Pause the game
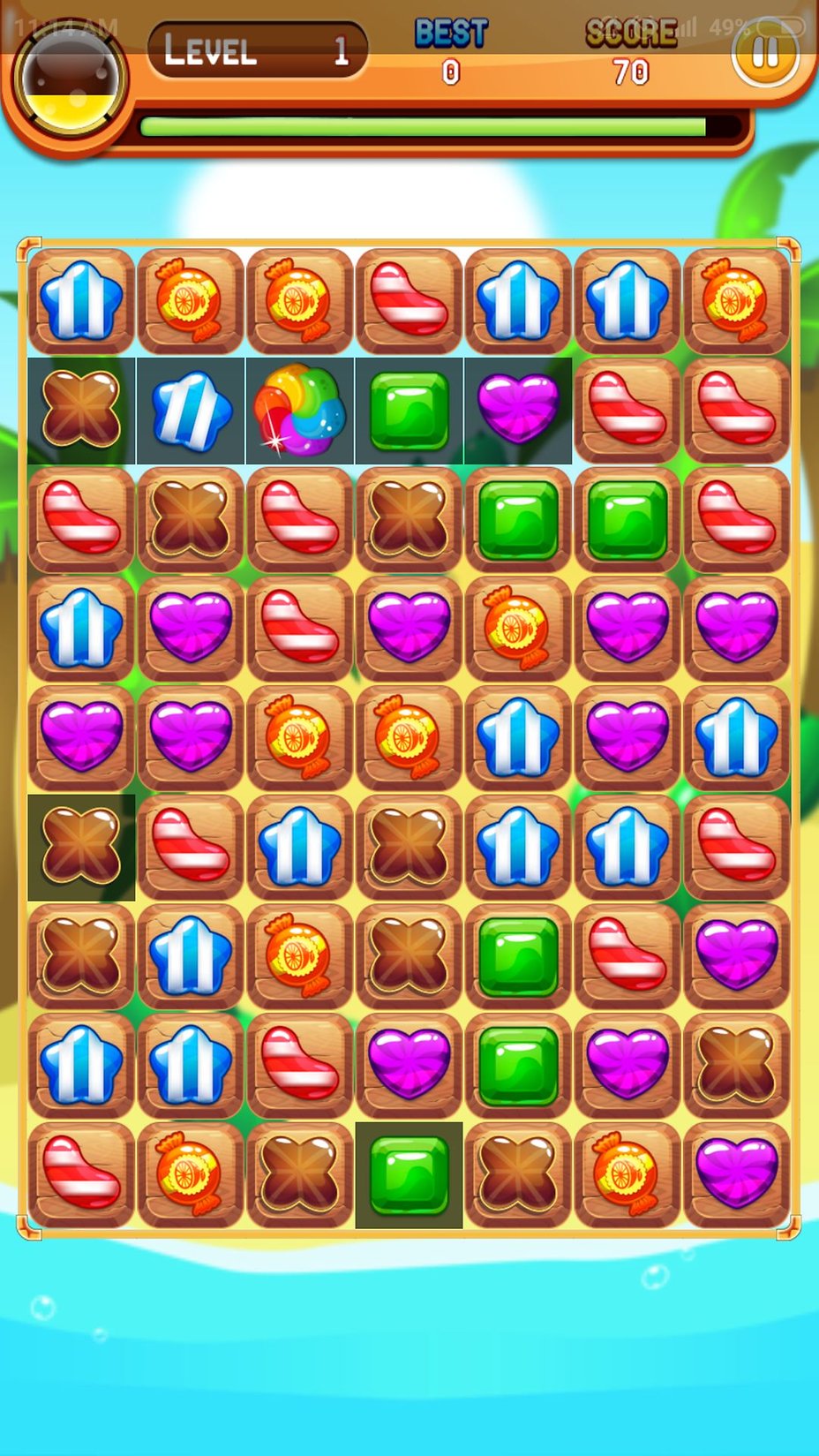 [764, 55]
